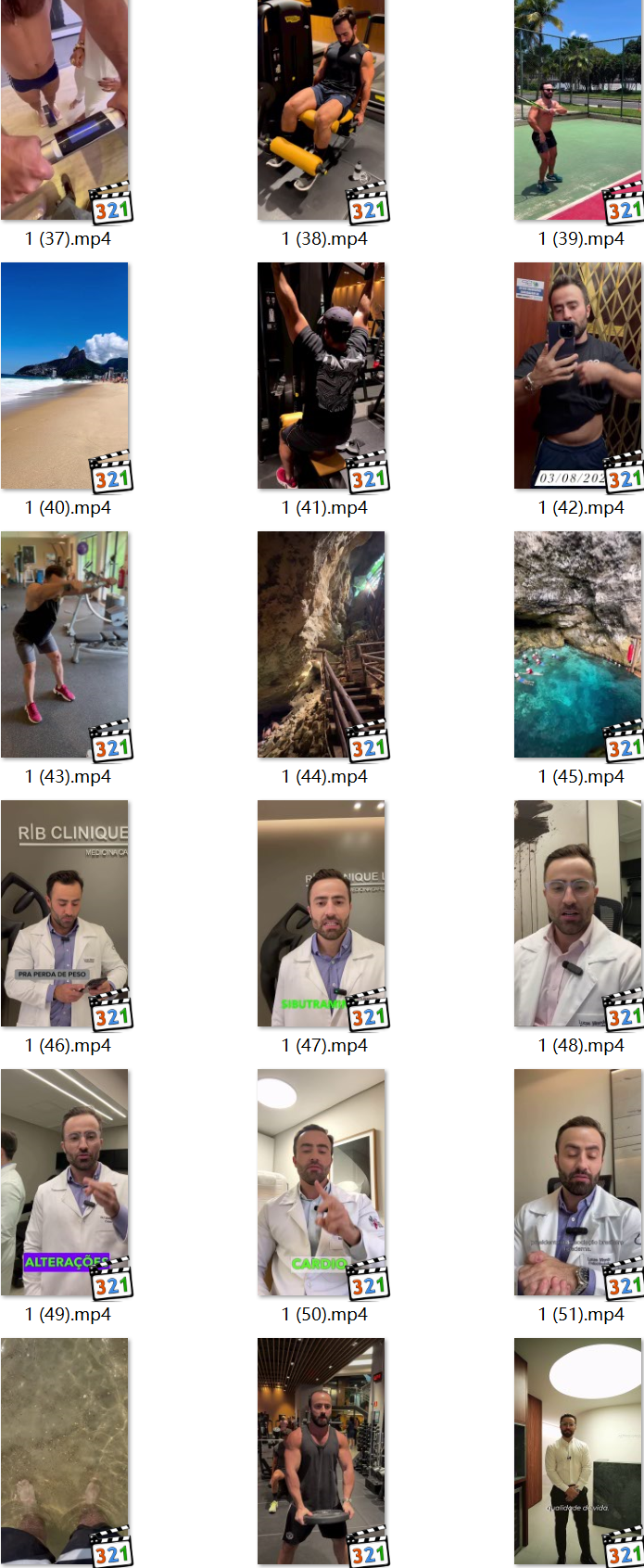Open video file 1 (47).mp4
The width and height of the screenshot is (644, 1568).
coord(322,913)
